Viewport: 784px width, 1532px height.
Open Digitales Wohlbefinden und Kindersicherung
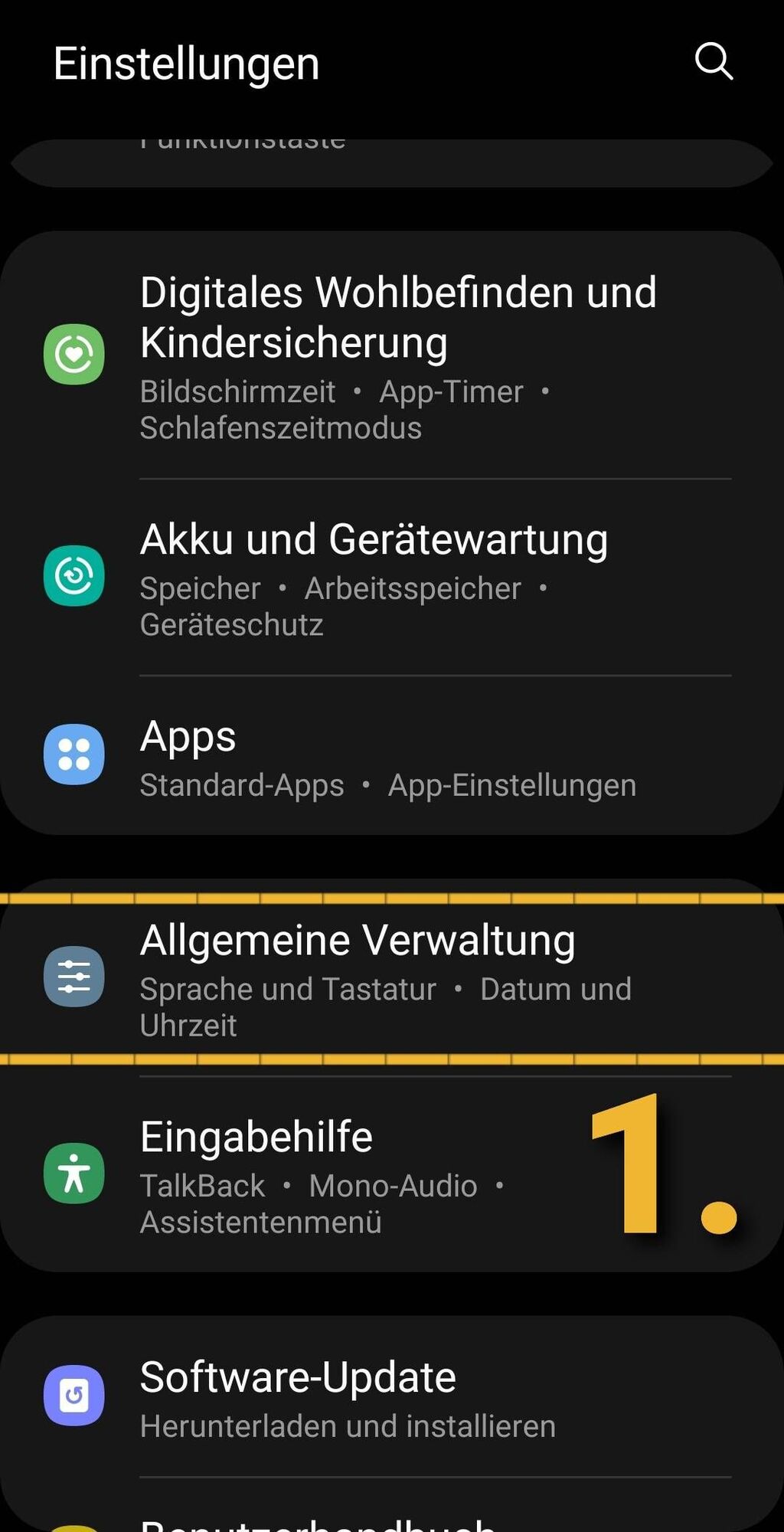click(398, 356)
